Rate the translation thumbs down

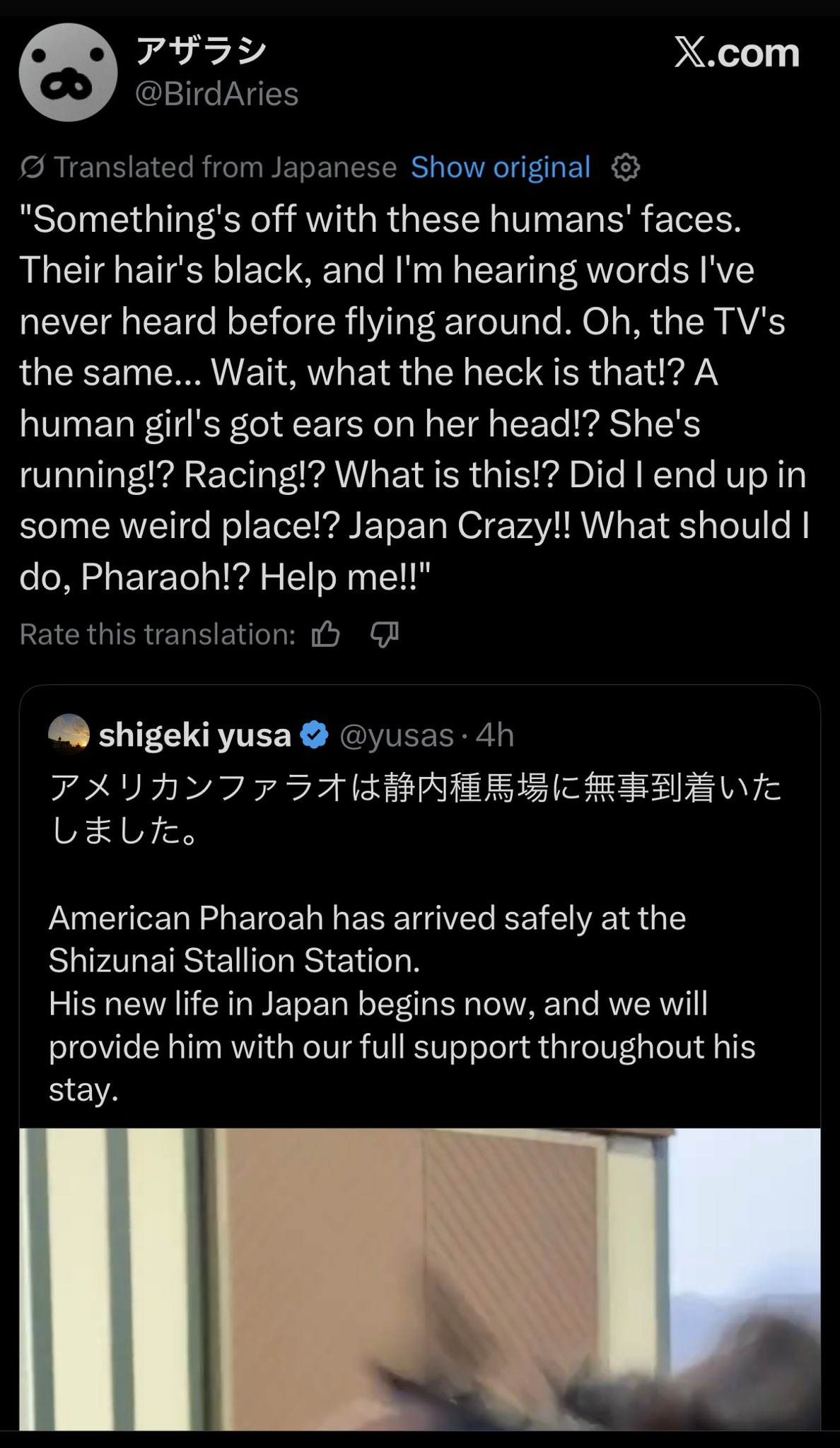pos(385,634)
